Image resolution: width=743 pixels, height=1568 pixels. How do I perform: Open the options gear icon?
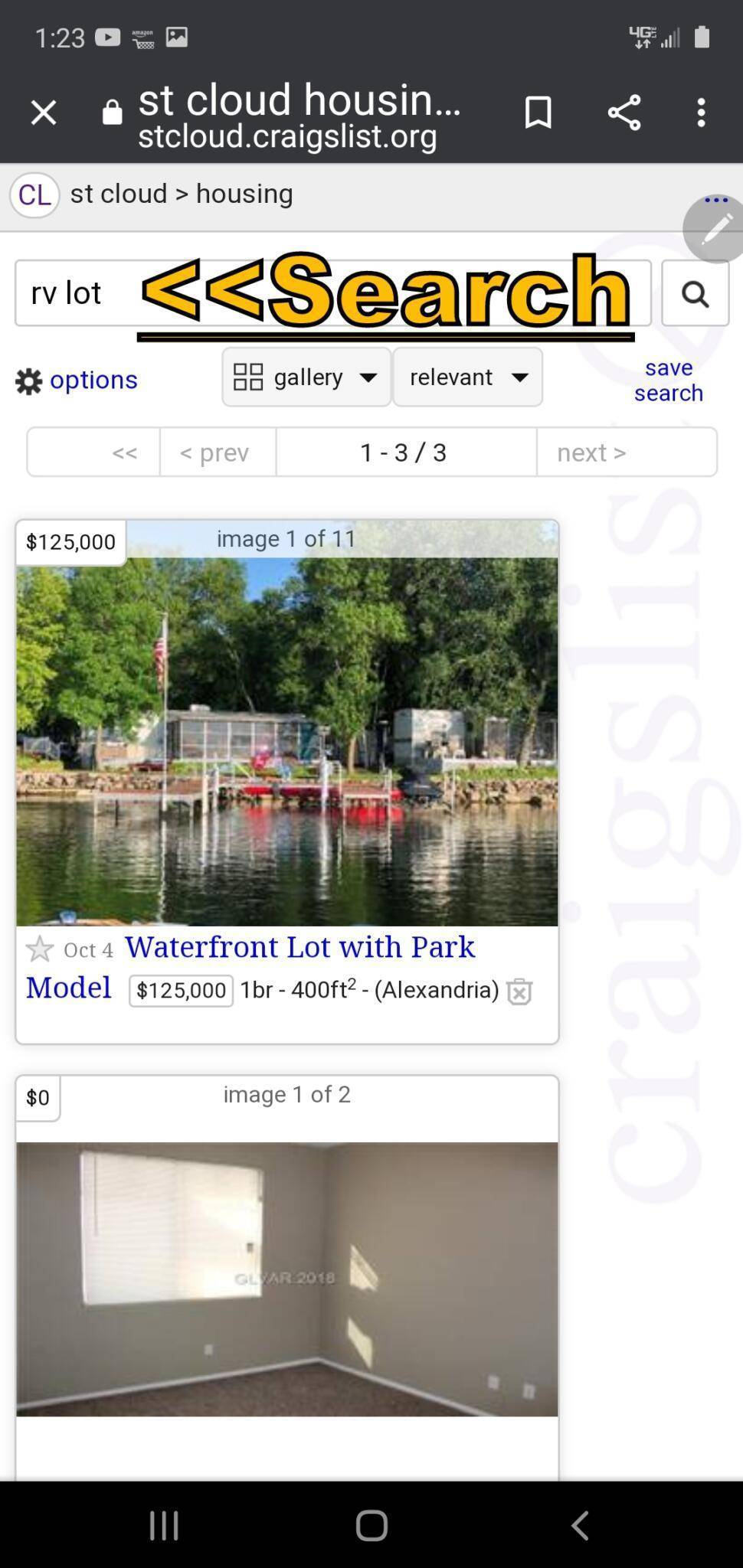click(29, 380)
